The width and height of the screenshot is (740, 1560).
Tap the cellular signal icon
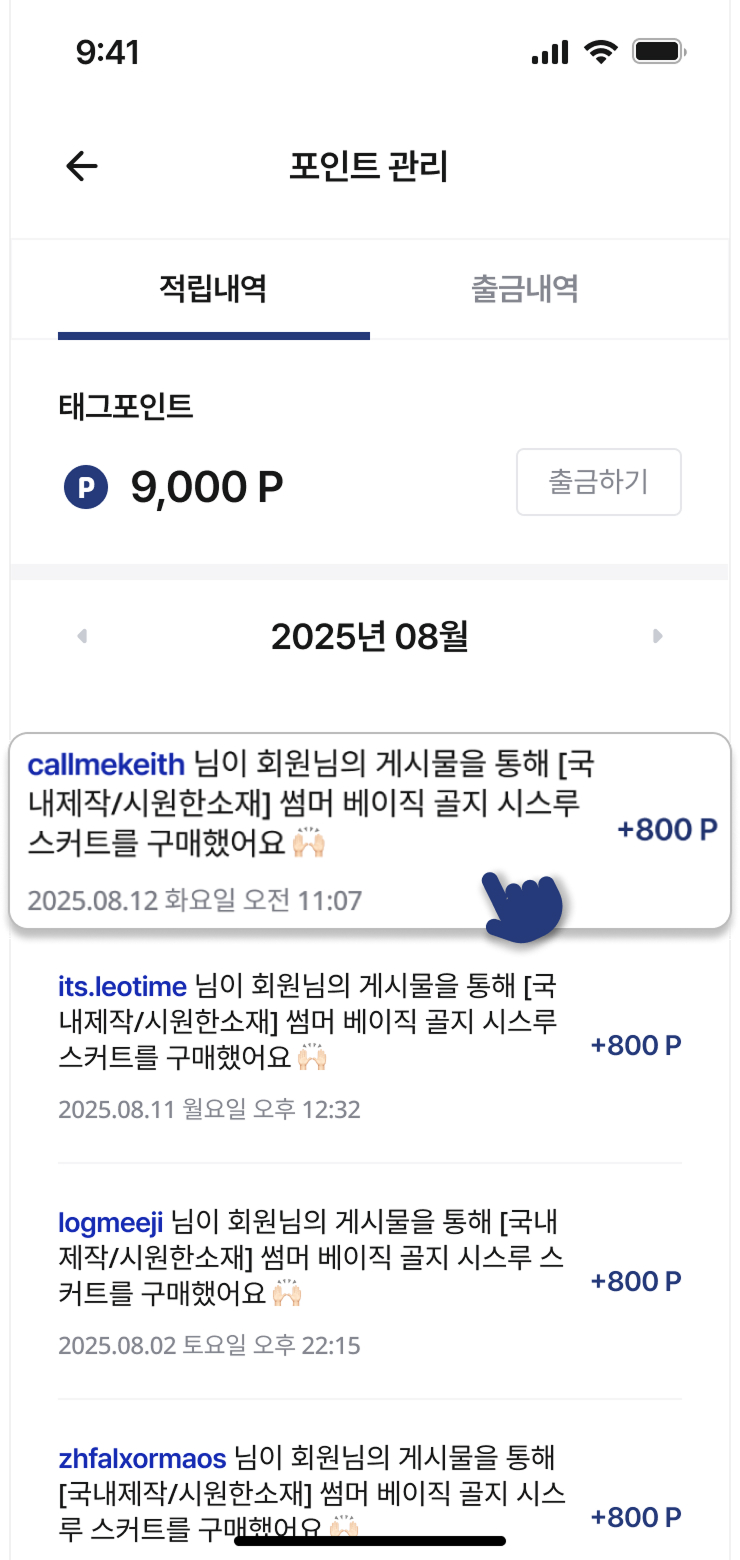(x=549, y=51)
